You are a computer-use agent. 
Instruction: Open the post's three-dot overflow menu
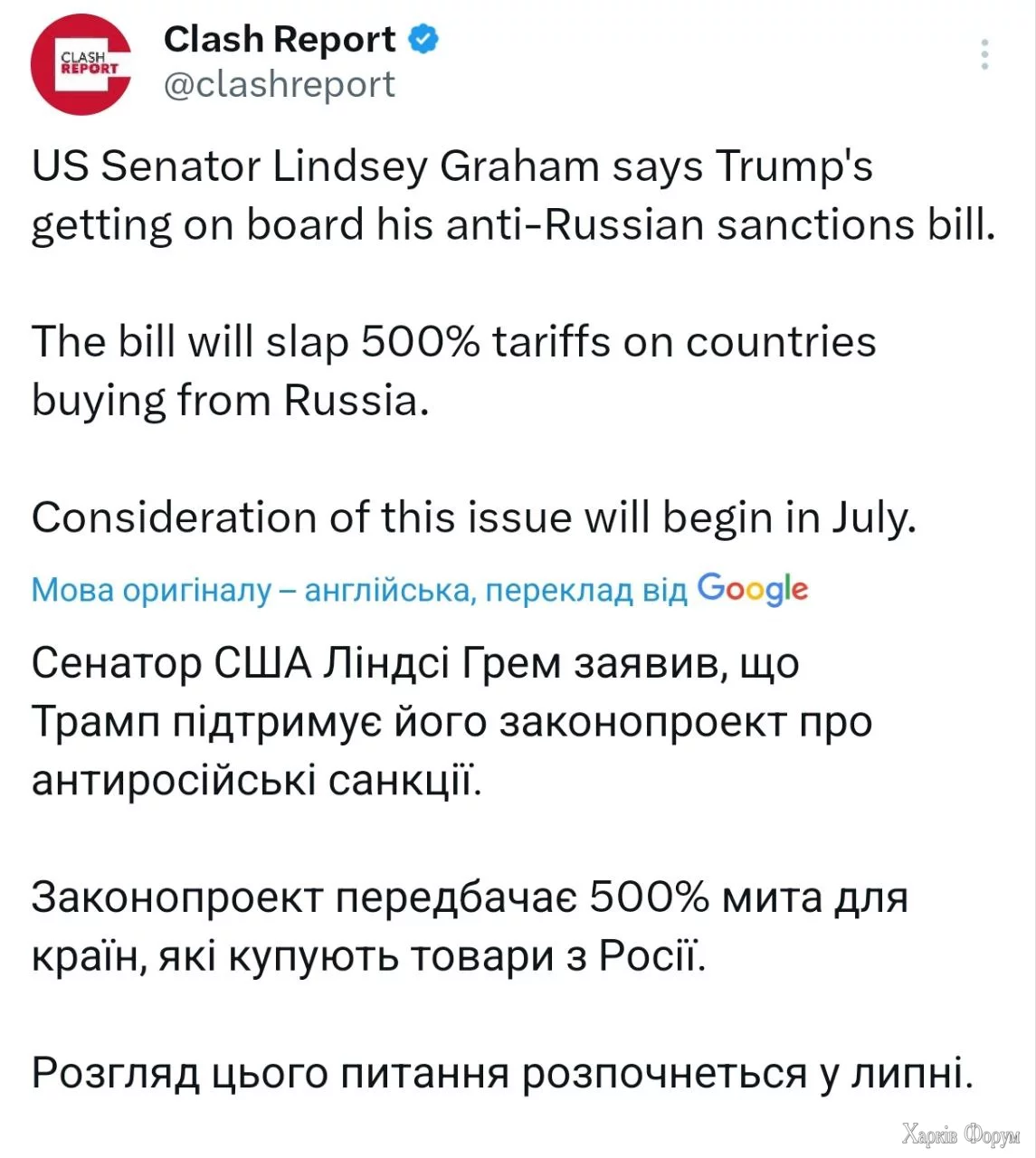[x=984, y=55]
